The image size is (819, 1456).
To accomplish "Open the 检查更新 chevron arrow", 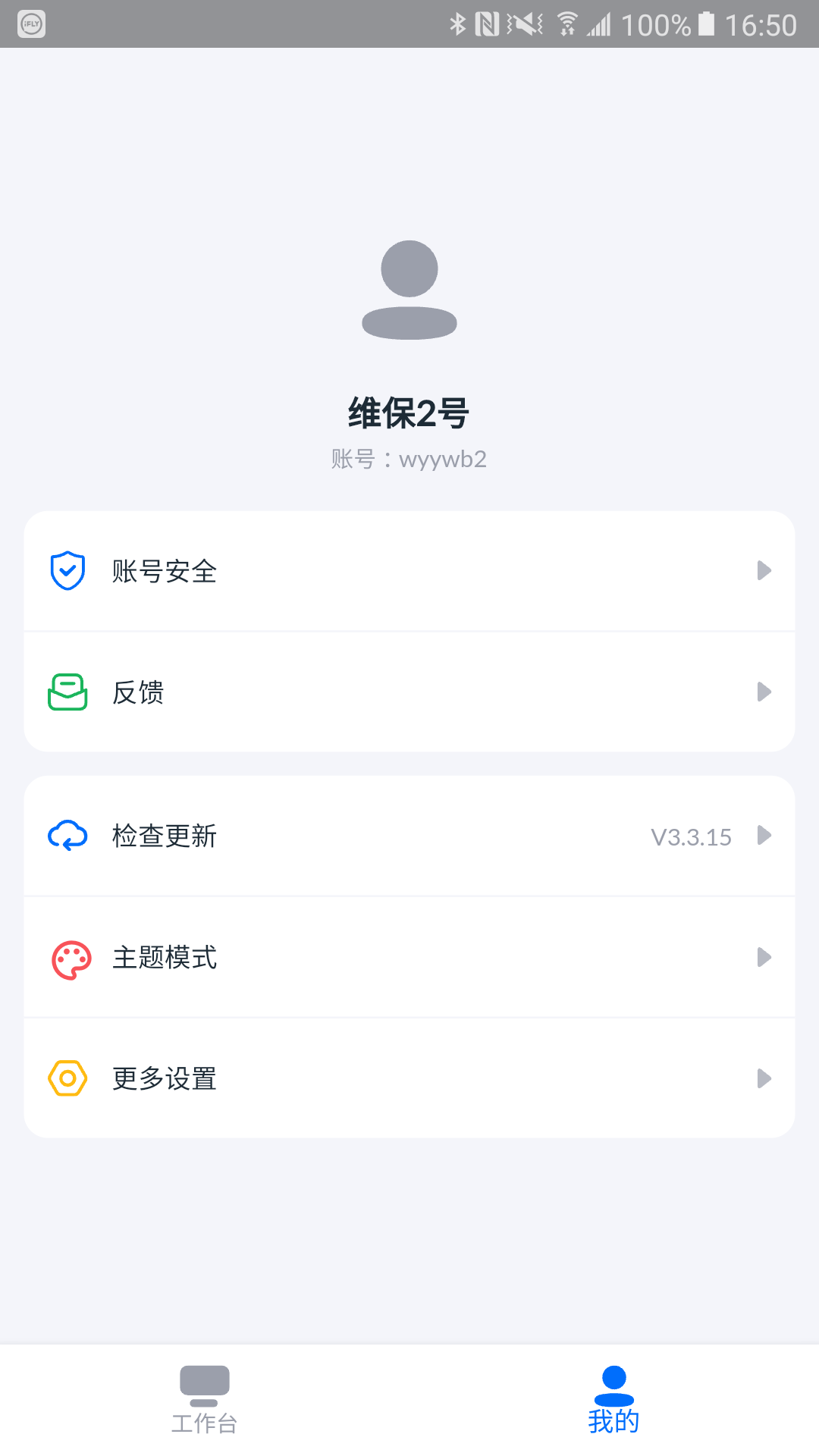I will click(764, 836).
